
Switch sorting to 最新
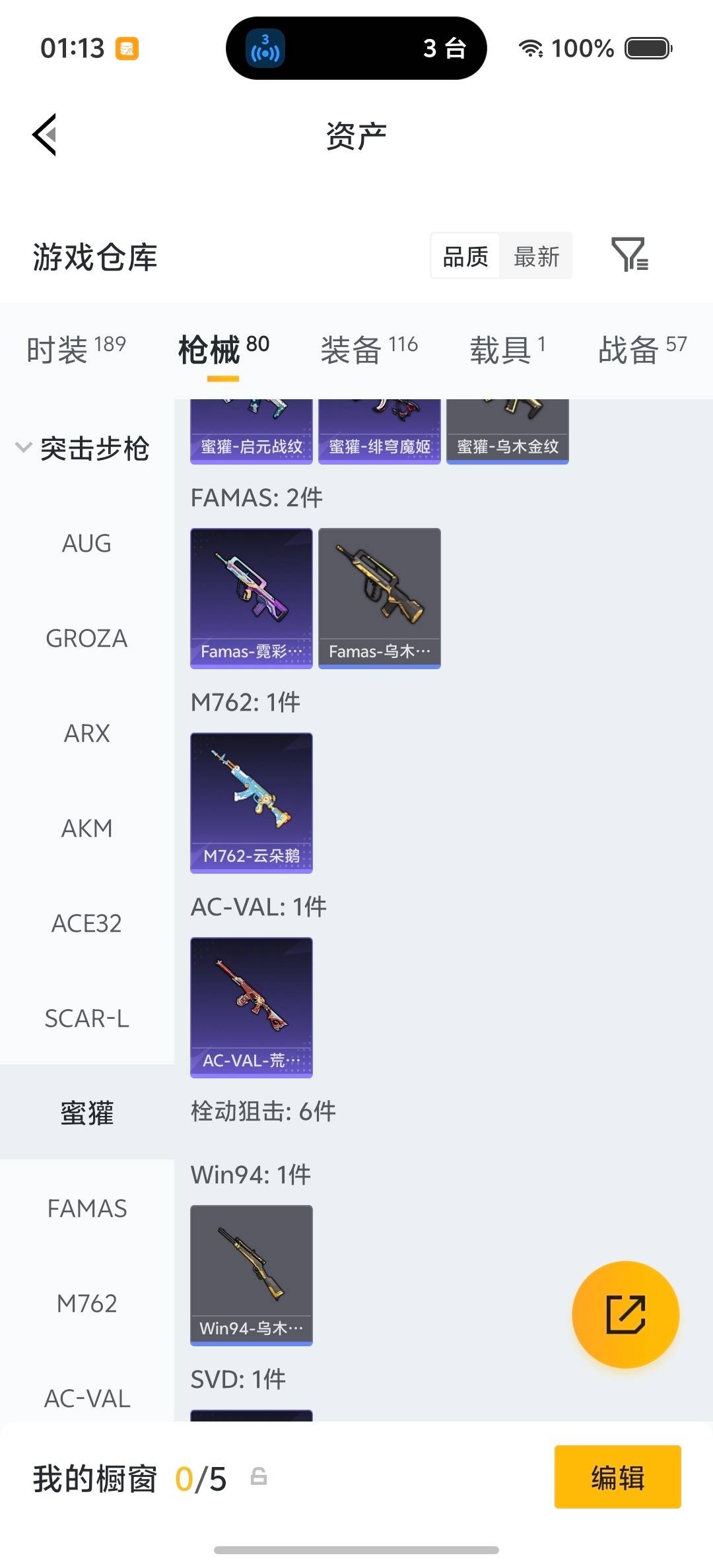pos(537,256)
